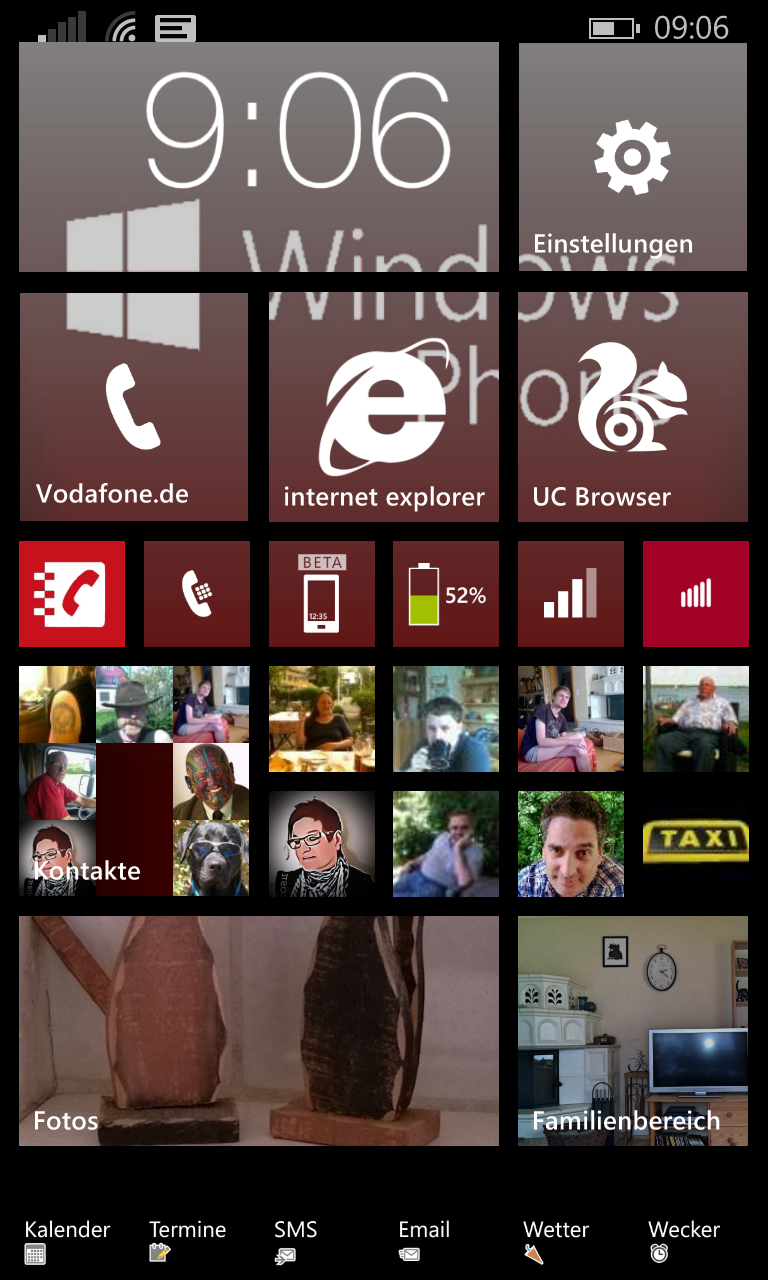
Task: Open Wetter weather shortcut
Action: click(x=555, y=1240)
